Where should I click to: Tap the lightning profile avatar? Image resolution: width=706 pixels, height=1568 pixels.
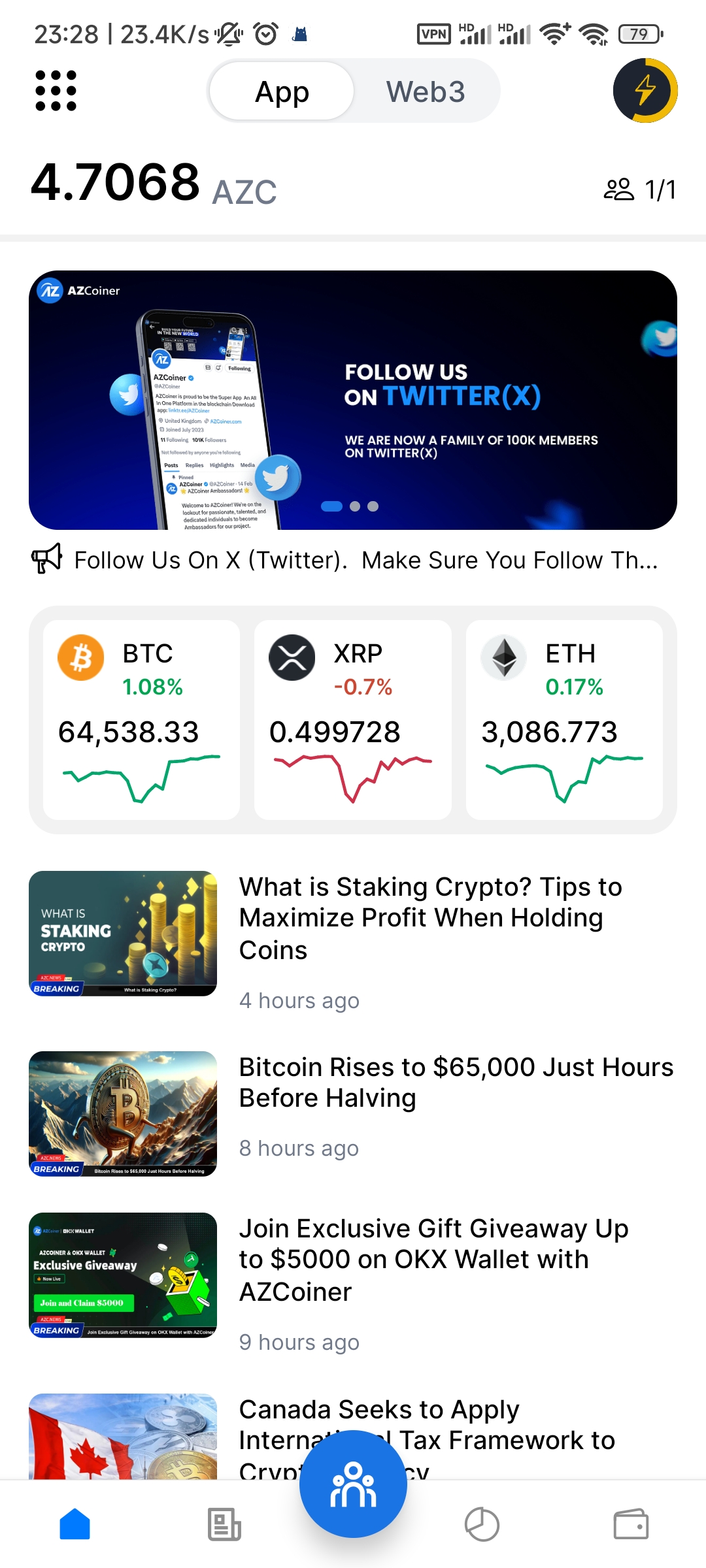644,91
